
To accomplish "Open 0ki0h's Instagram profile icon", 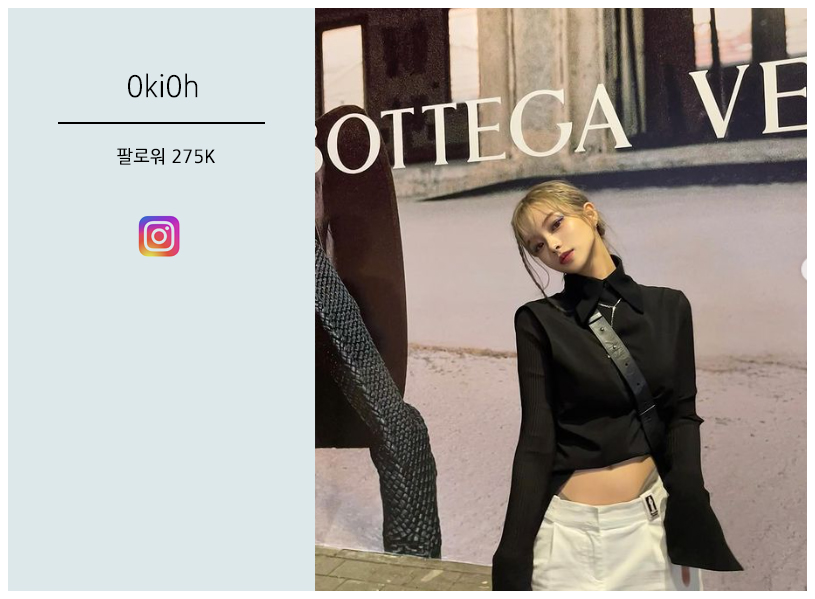I will (159, 236).
